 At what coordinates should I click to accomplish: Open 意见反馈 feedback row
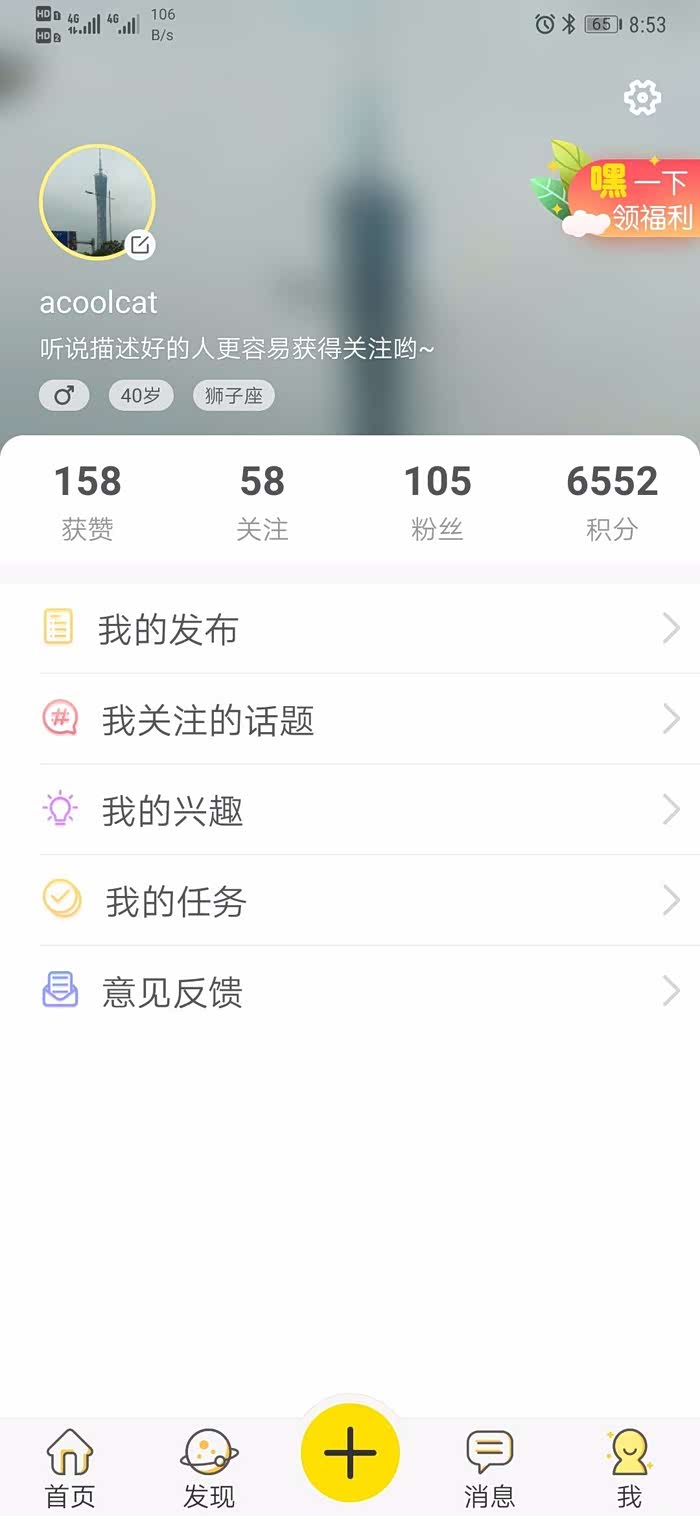[350, 992]
